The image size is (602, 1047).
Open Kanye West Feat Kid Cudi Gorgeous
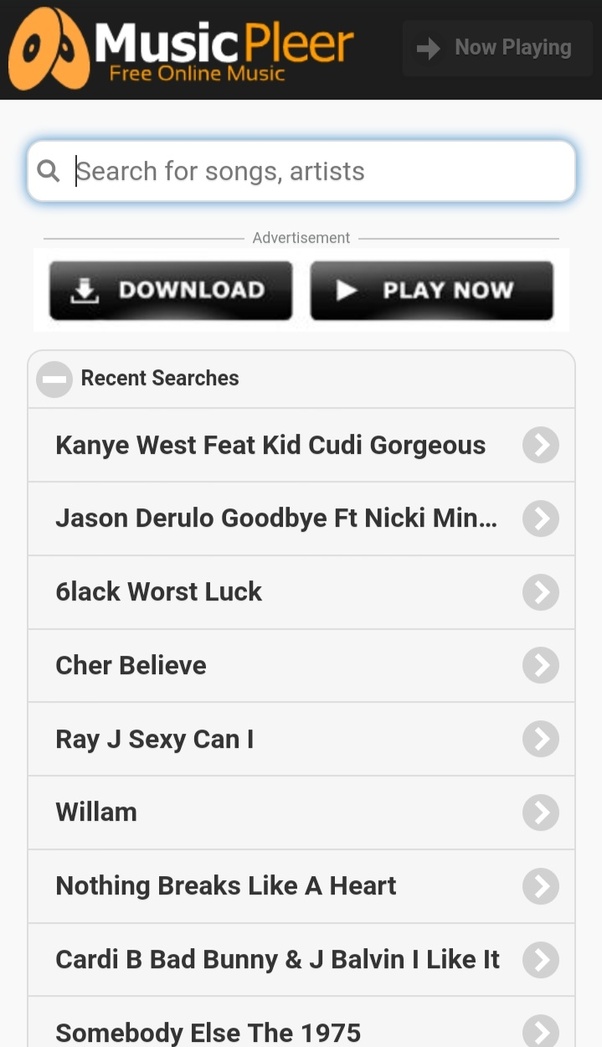pos(300,445)
